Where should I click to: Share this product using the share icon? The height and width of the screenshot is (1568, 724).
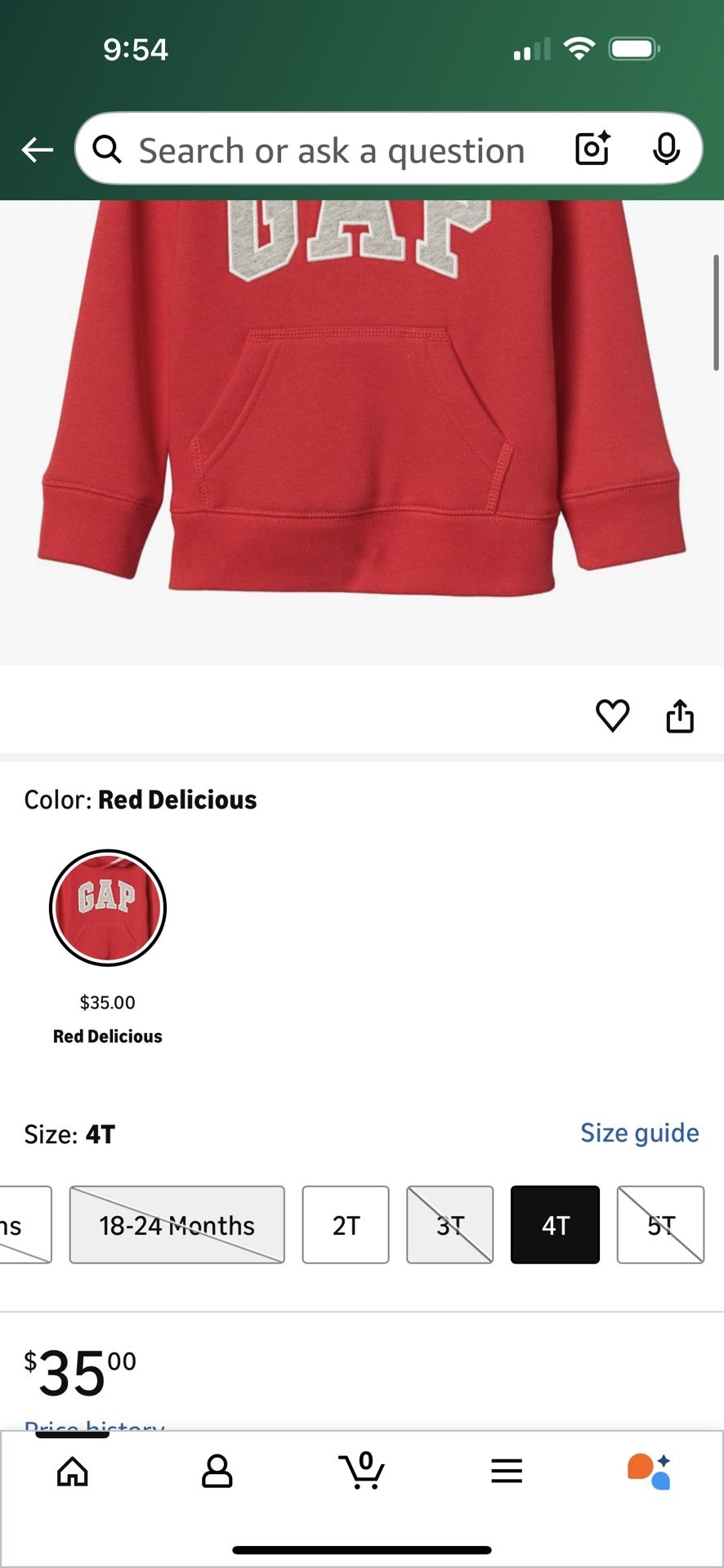[679, 715]
